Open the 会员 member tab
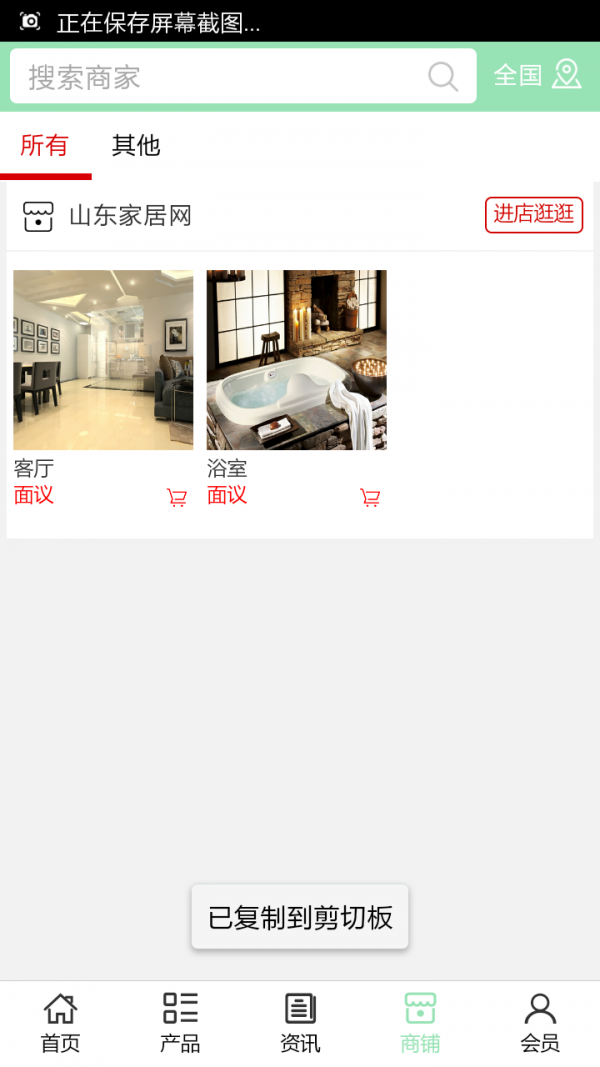Viewport: 600px width, 1067px height. point(540,1023)
